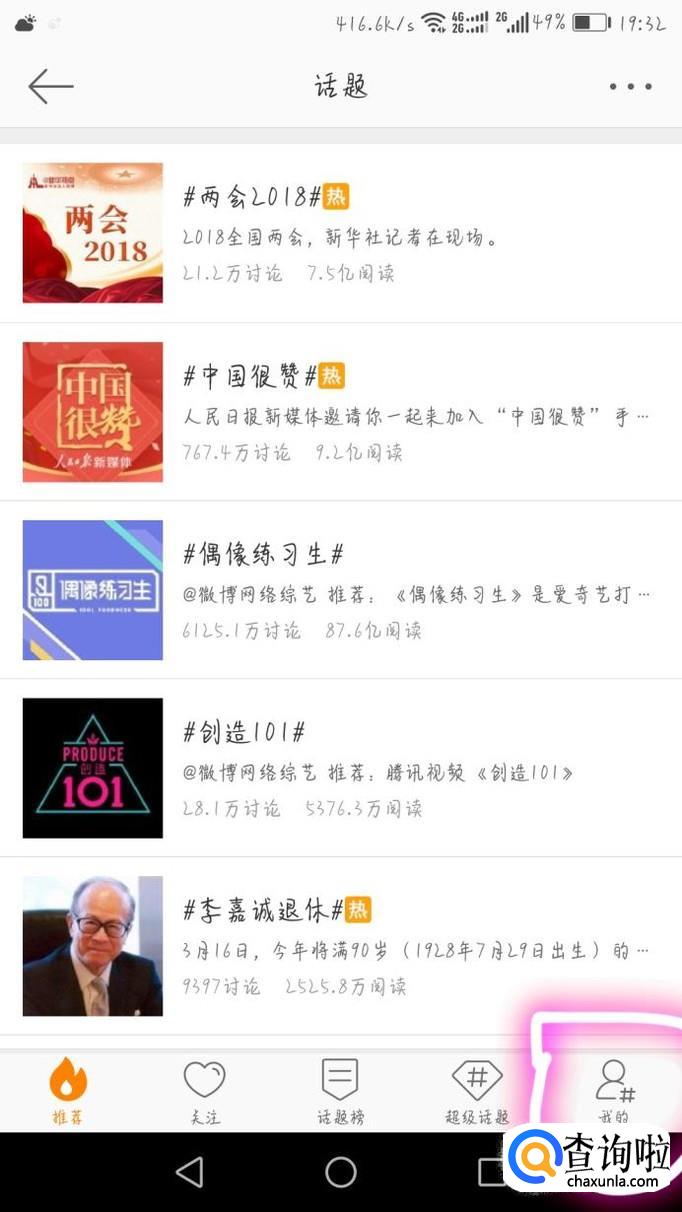Go back using the top-left arrow
This screenshot has height=1212, width=682.
point(50,87)
